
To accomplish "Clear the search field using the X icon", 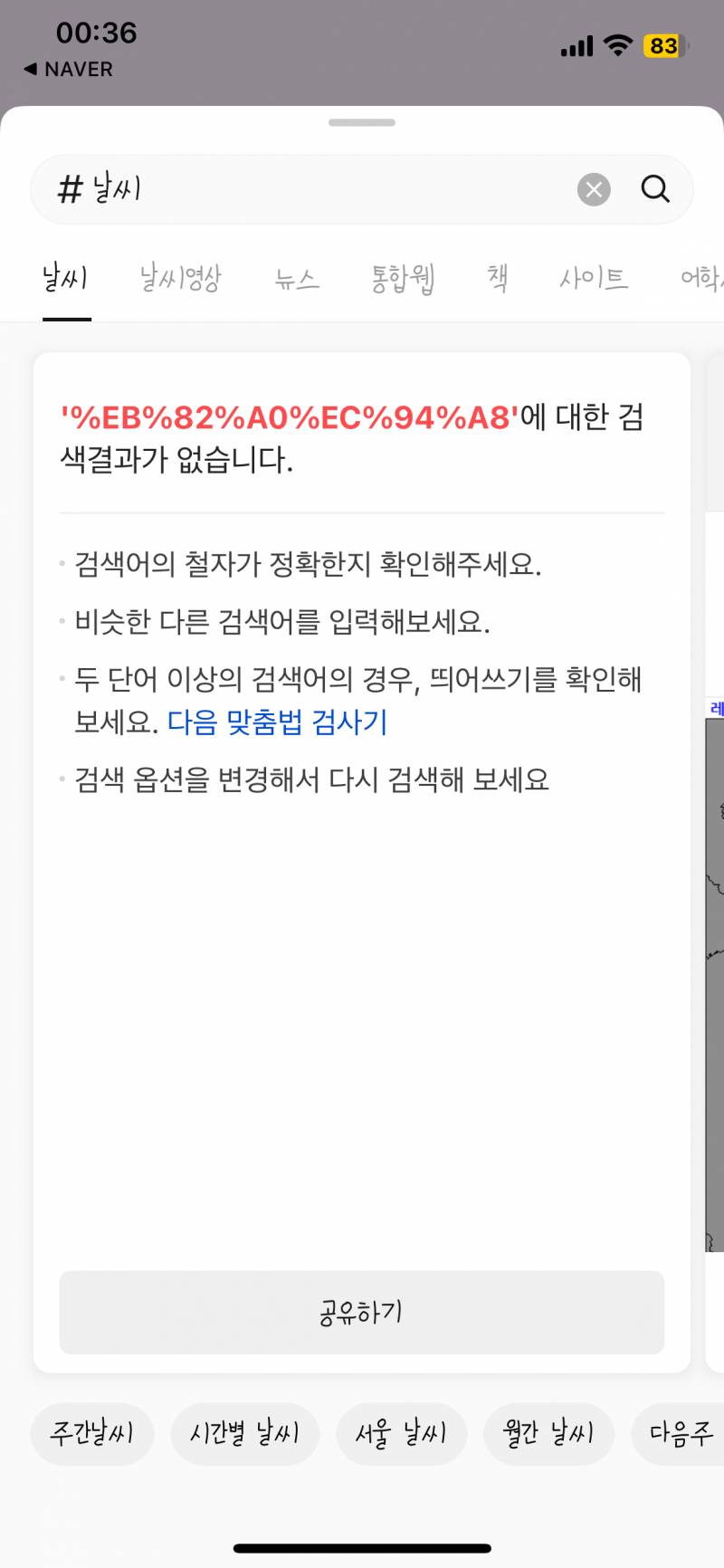I will pyautogui.click(x=593, y=189).
